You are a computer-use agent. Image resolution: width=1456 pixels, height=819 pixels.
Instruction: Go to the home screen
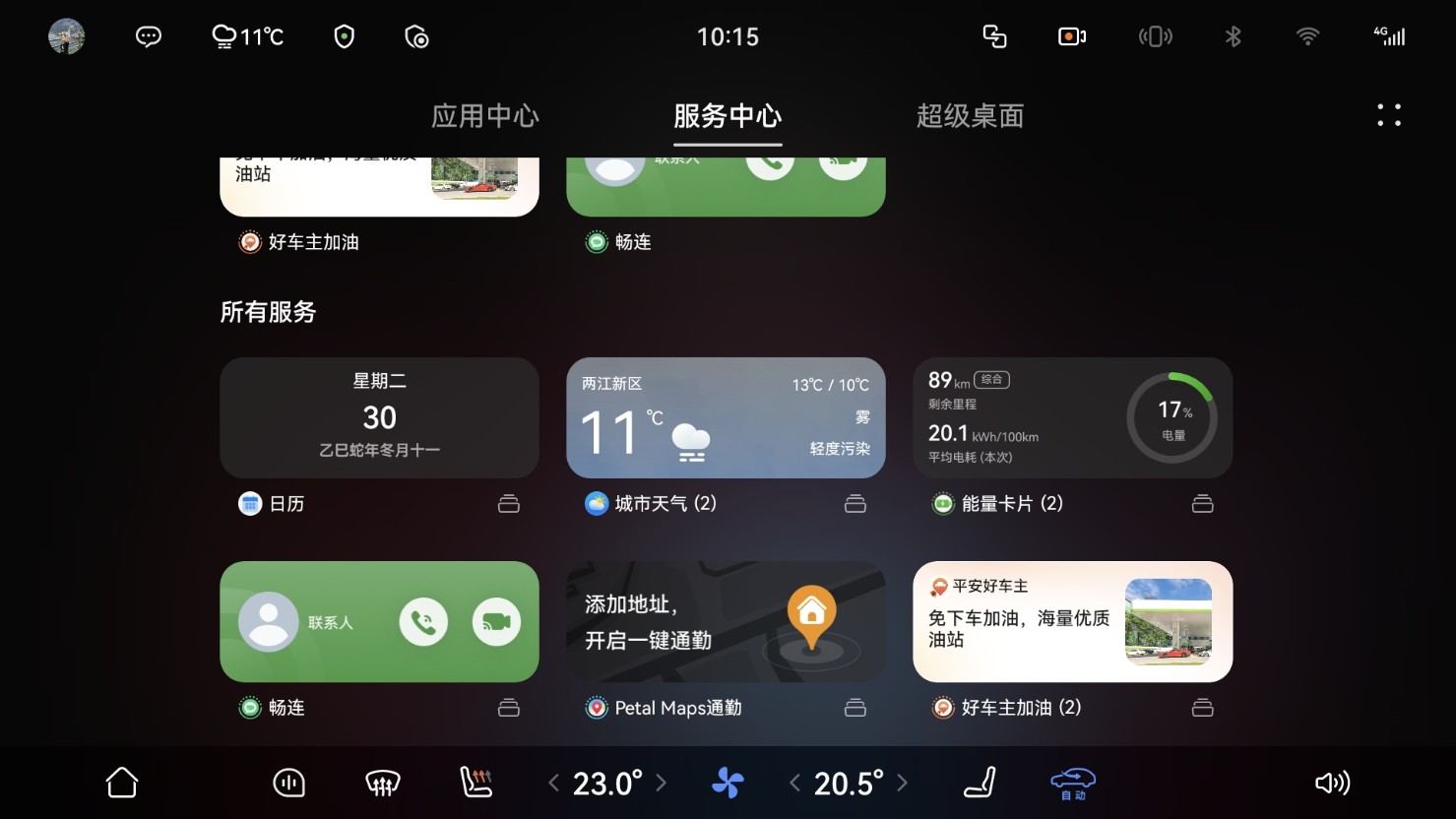pyautogui.click(x=122, y=784)
